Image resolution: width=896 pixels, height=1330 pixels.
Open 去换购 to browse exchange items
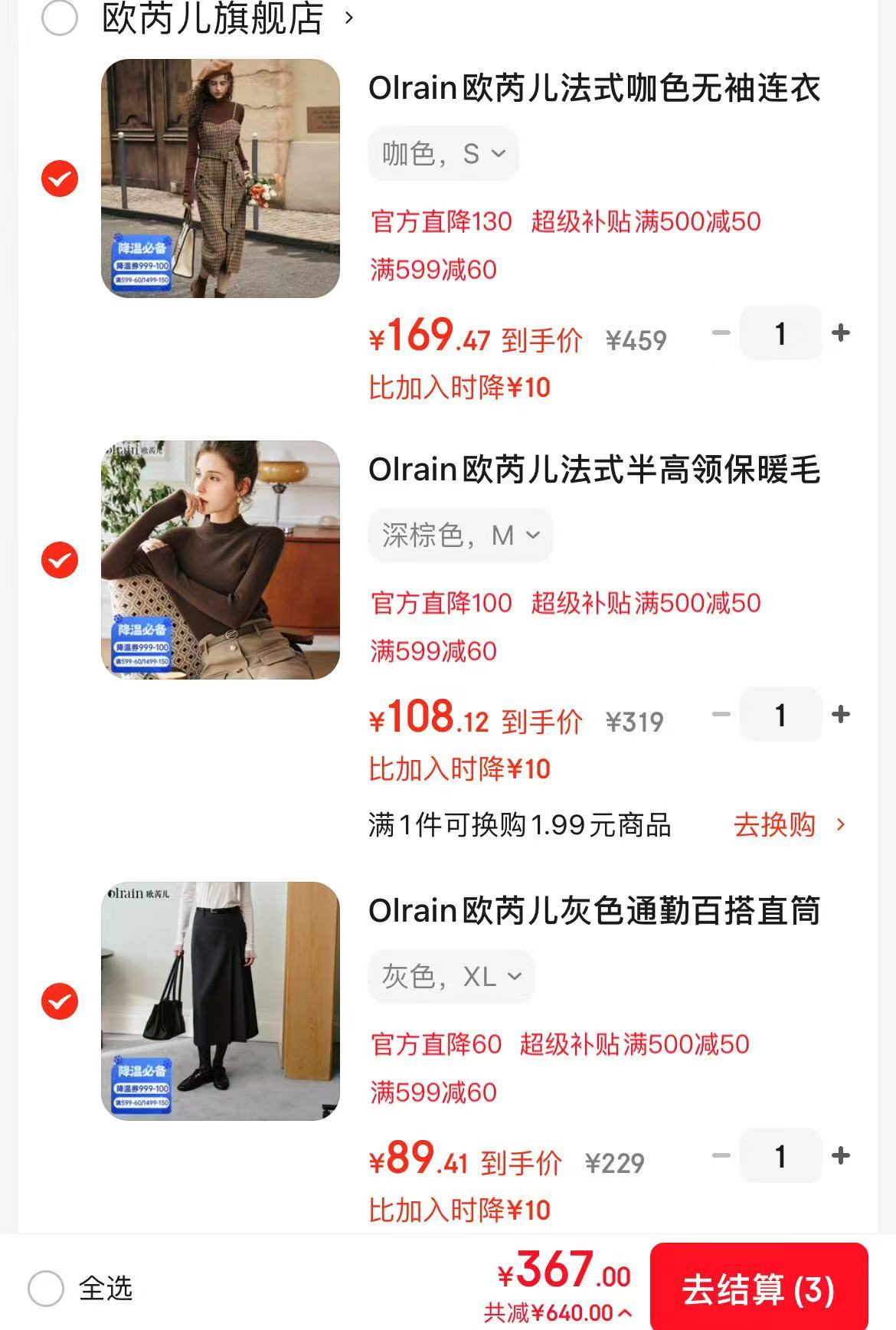point(776,825)
